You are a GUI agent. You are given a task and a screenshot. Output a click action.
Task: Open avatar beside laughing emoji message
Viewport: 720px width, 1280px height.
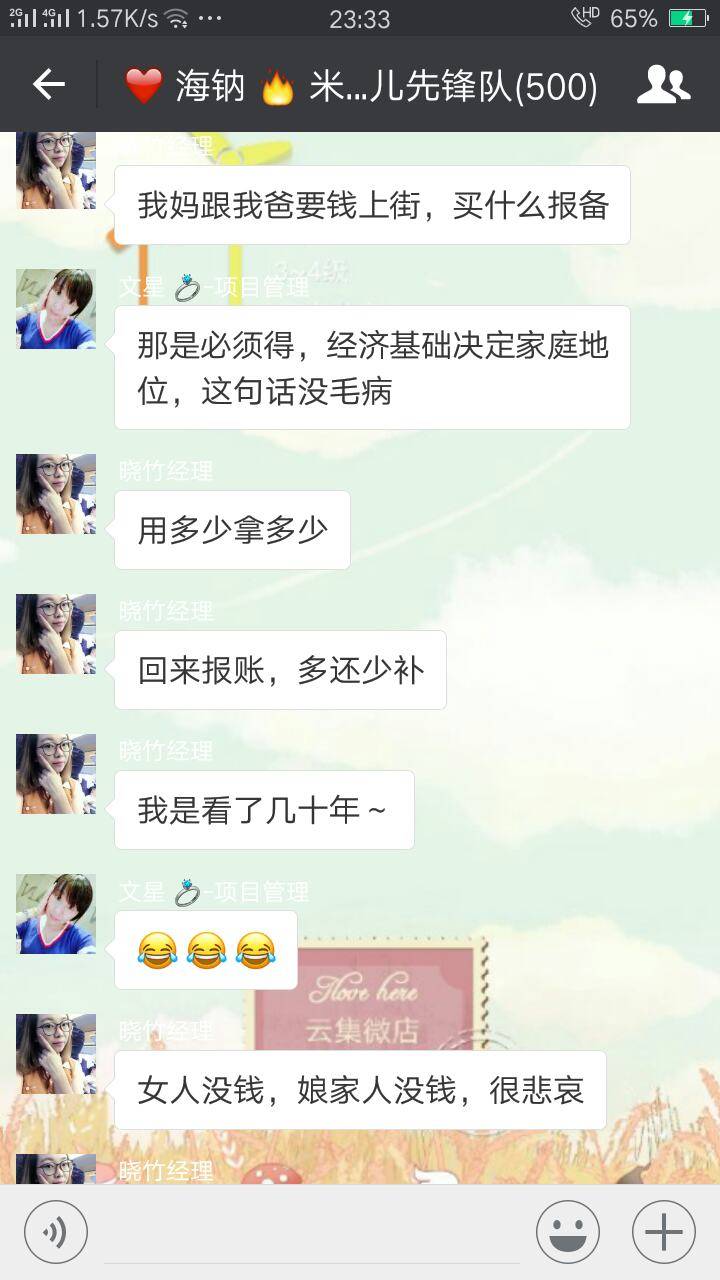(x=56, y=914)
